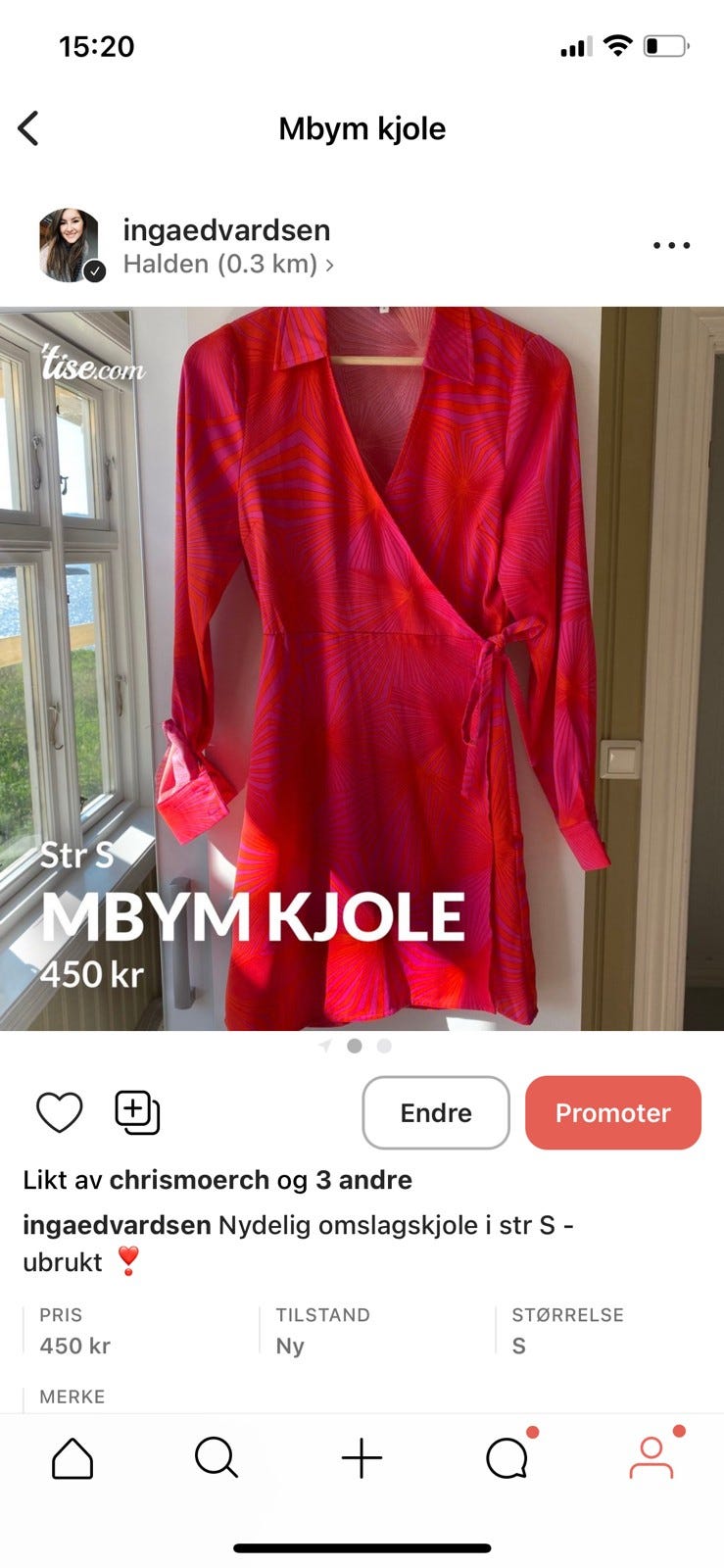Tap the Endre button to edit listing

coord(435,1112)
